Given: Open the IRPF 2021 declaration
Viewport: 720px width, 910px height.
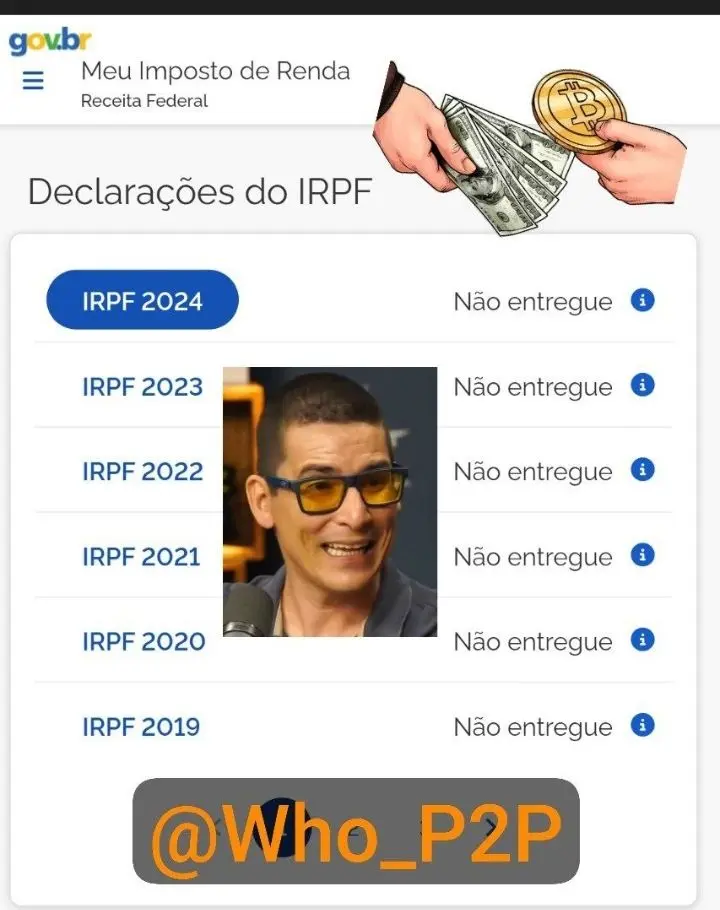Looking at the screenshot, I should (x=142, y=555).
